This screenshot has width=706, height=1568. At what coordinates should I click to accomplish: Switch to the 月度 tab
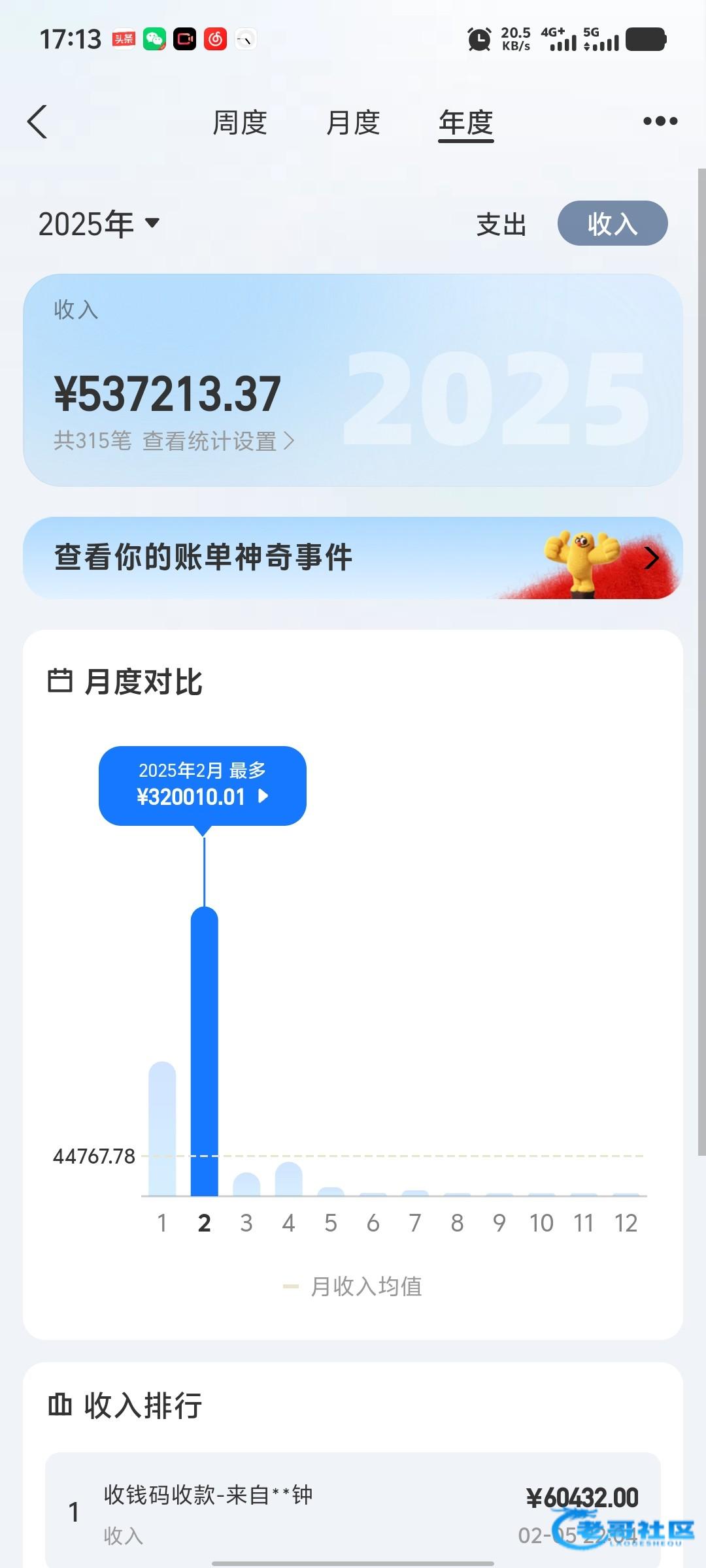353,123
